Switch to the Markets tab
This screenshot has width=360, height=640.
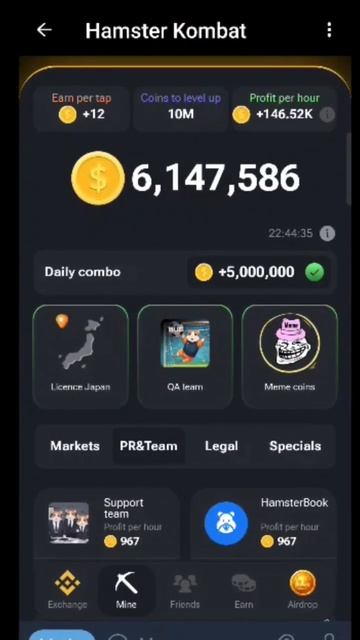pyautogui.click(x=75, y=446)
